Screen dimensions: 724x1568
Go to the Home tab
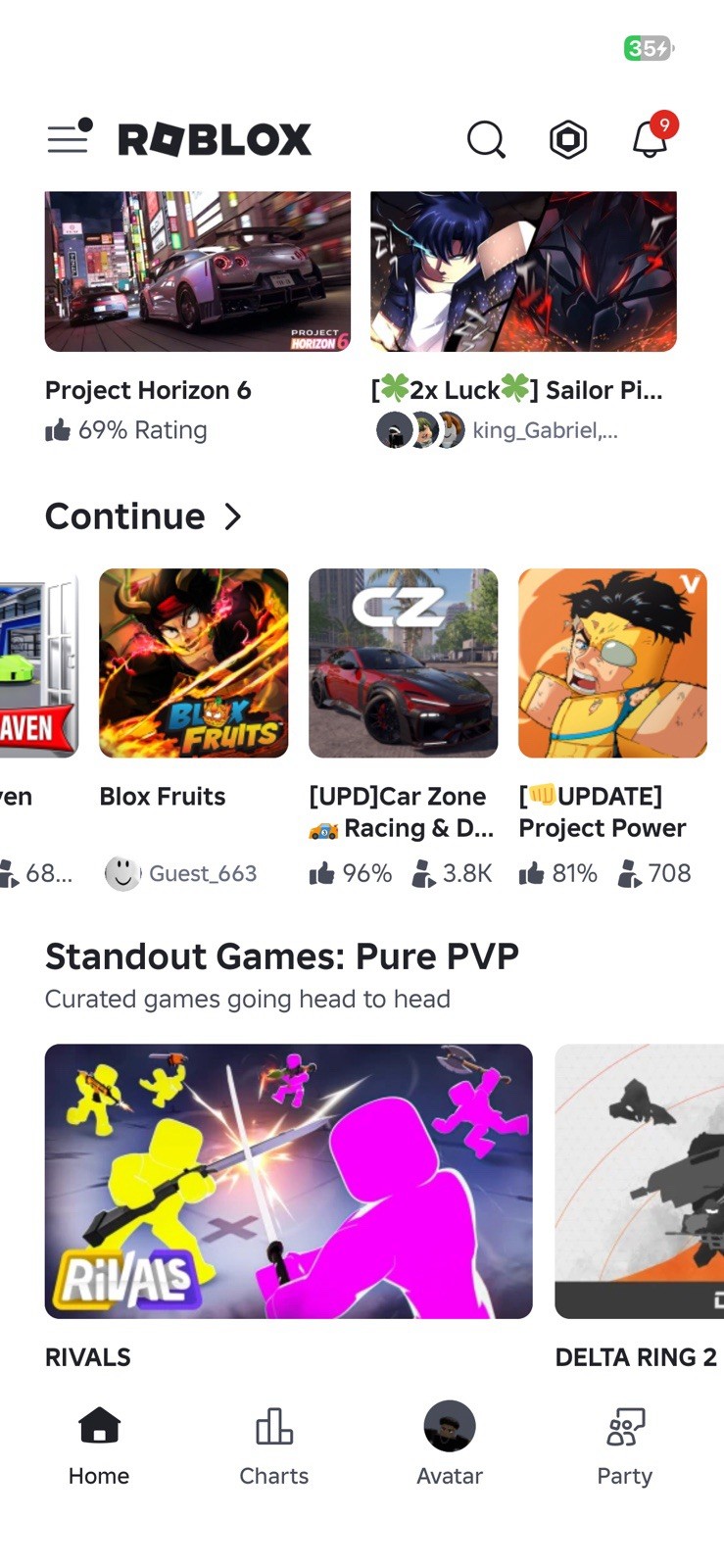(99, 1446)
